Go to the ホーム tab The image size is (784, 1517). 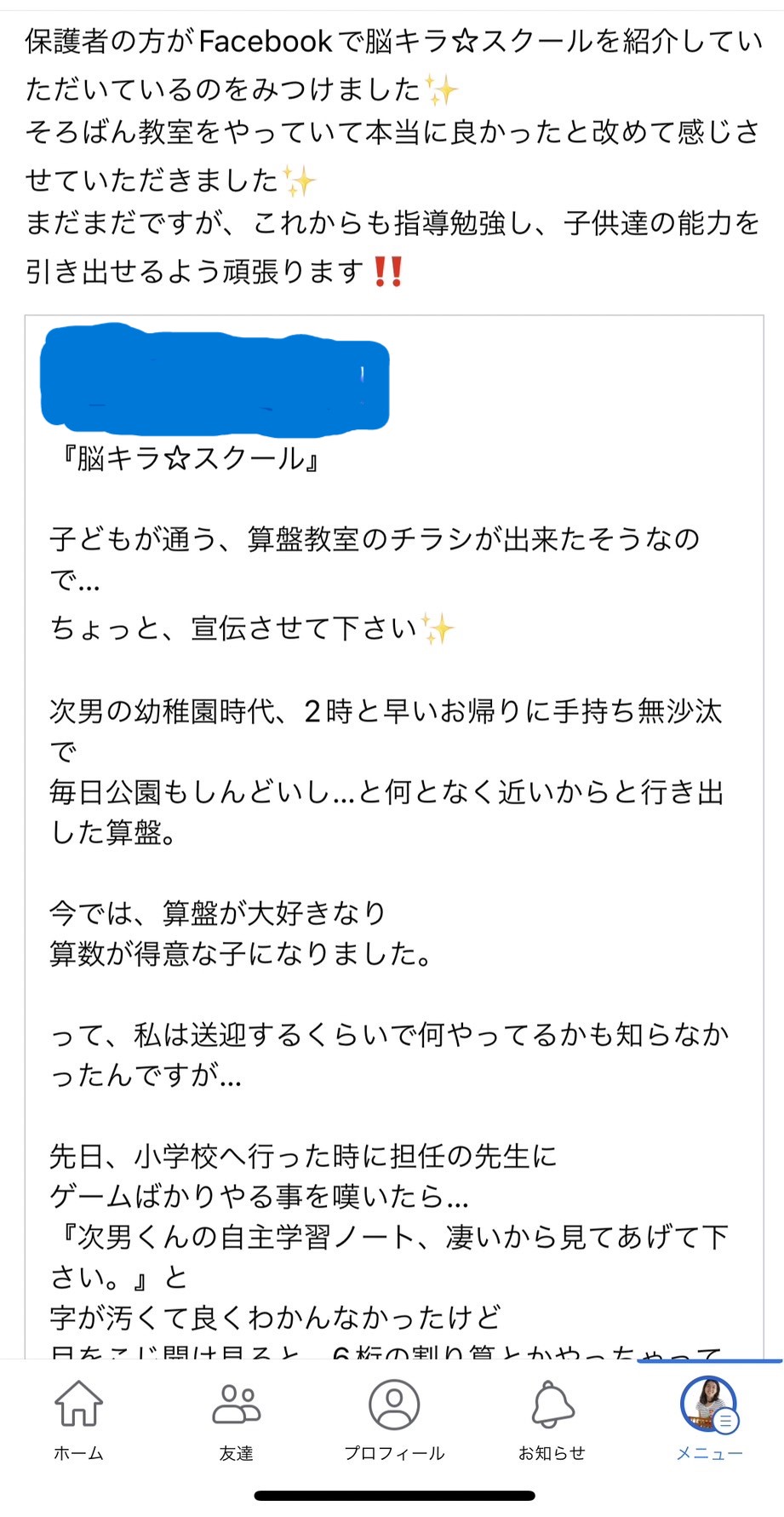pyautogui.click(x=78, y=1420)
